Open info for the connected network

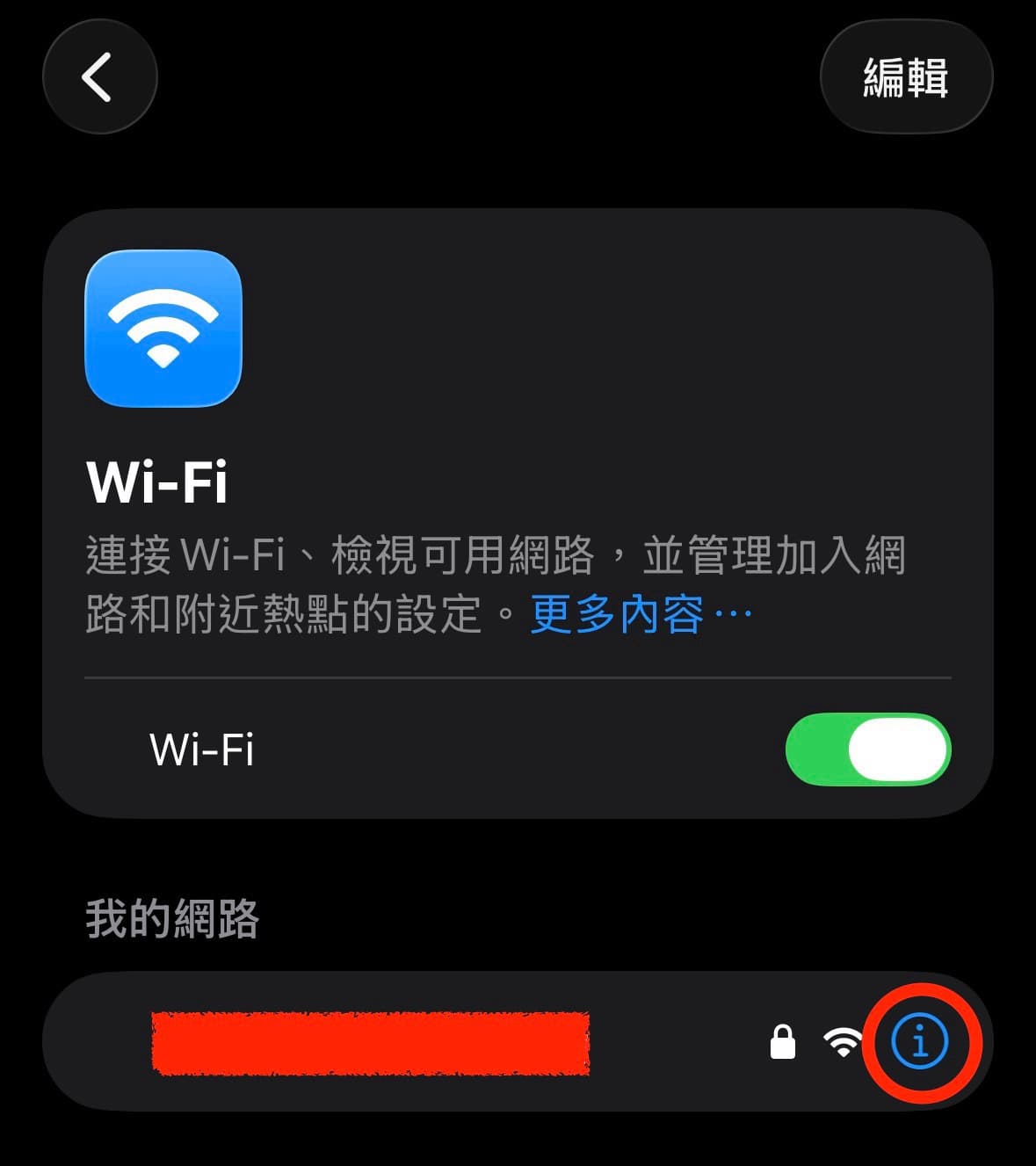[920, 1042]
